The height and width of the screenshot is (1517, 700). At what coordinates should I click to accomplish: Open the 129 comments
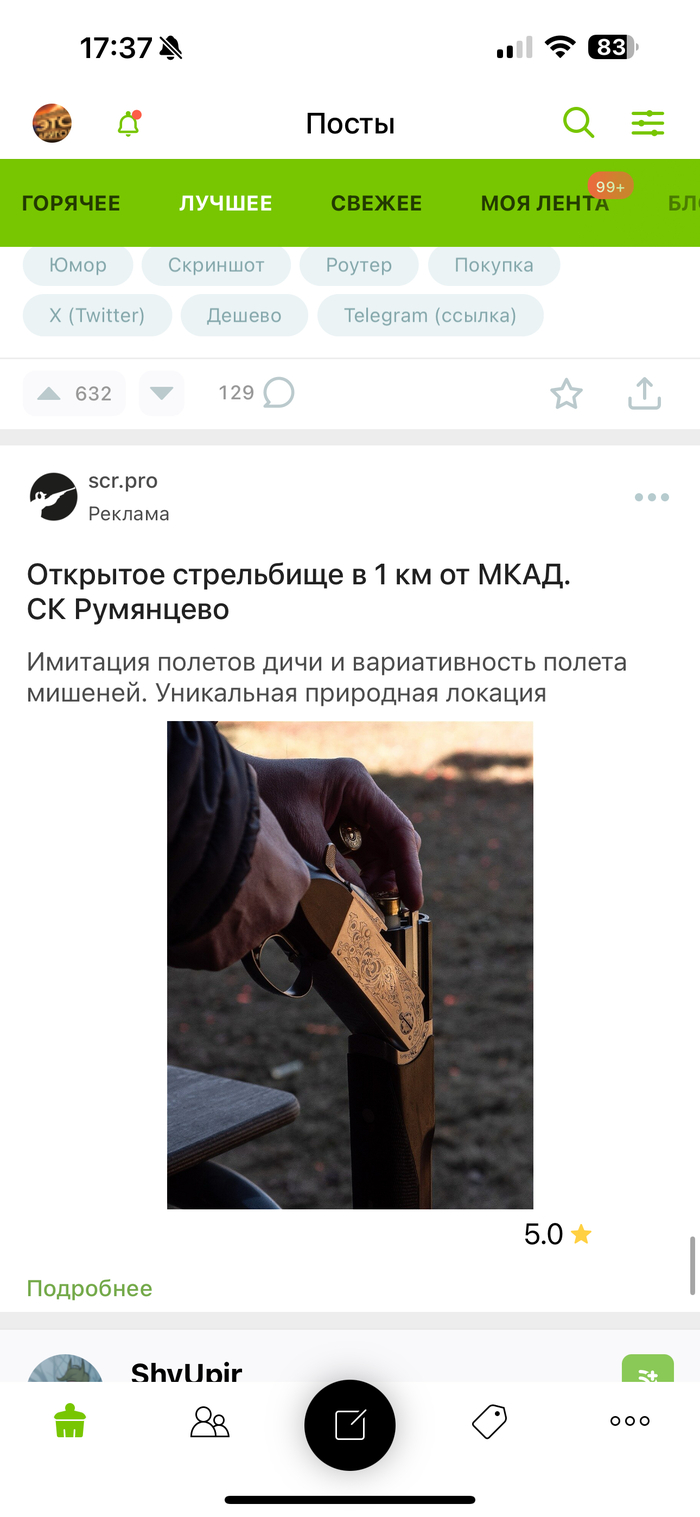(x=257, y=393)
